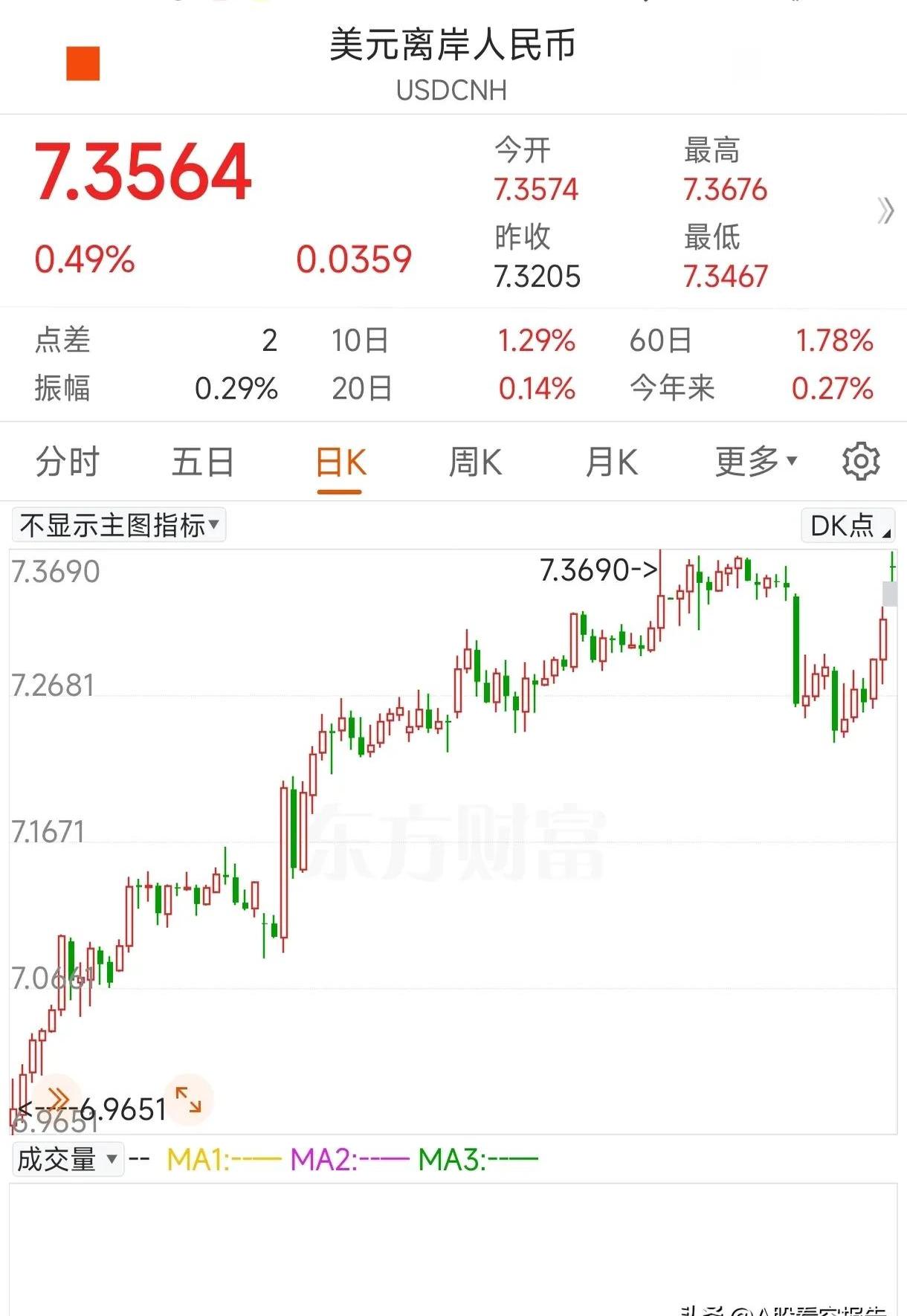Viewport: 907px width, 1316px height.
Task: Tap the DK点 button
Action: pyautogui.click(x=848, y=526)
